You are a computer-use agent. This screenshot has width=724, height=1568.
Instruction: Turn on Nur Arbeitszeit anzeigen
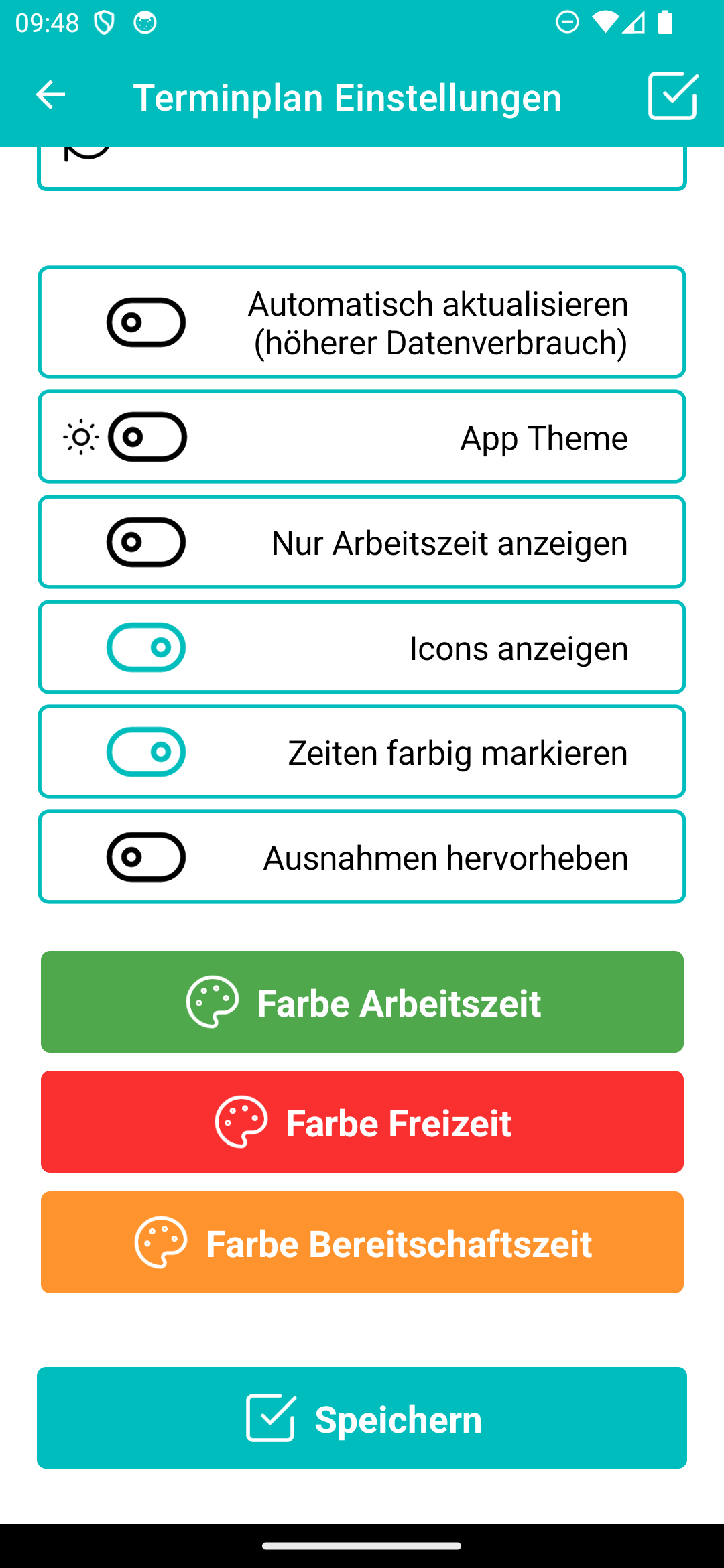click(x=146, y=542)
